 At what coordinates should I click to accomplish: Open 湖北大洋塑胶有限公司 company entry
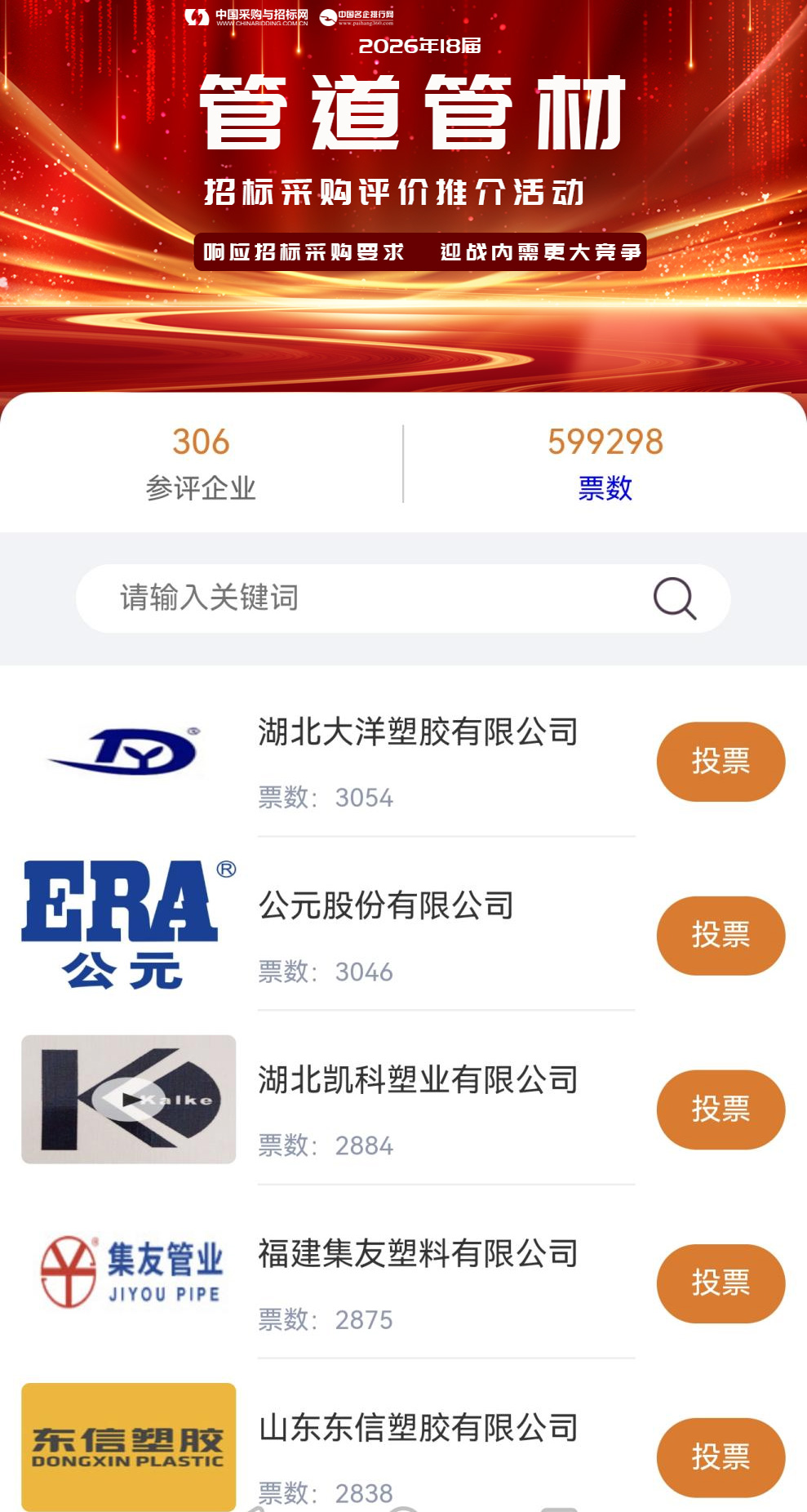coord(418,732)
